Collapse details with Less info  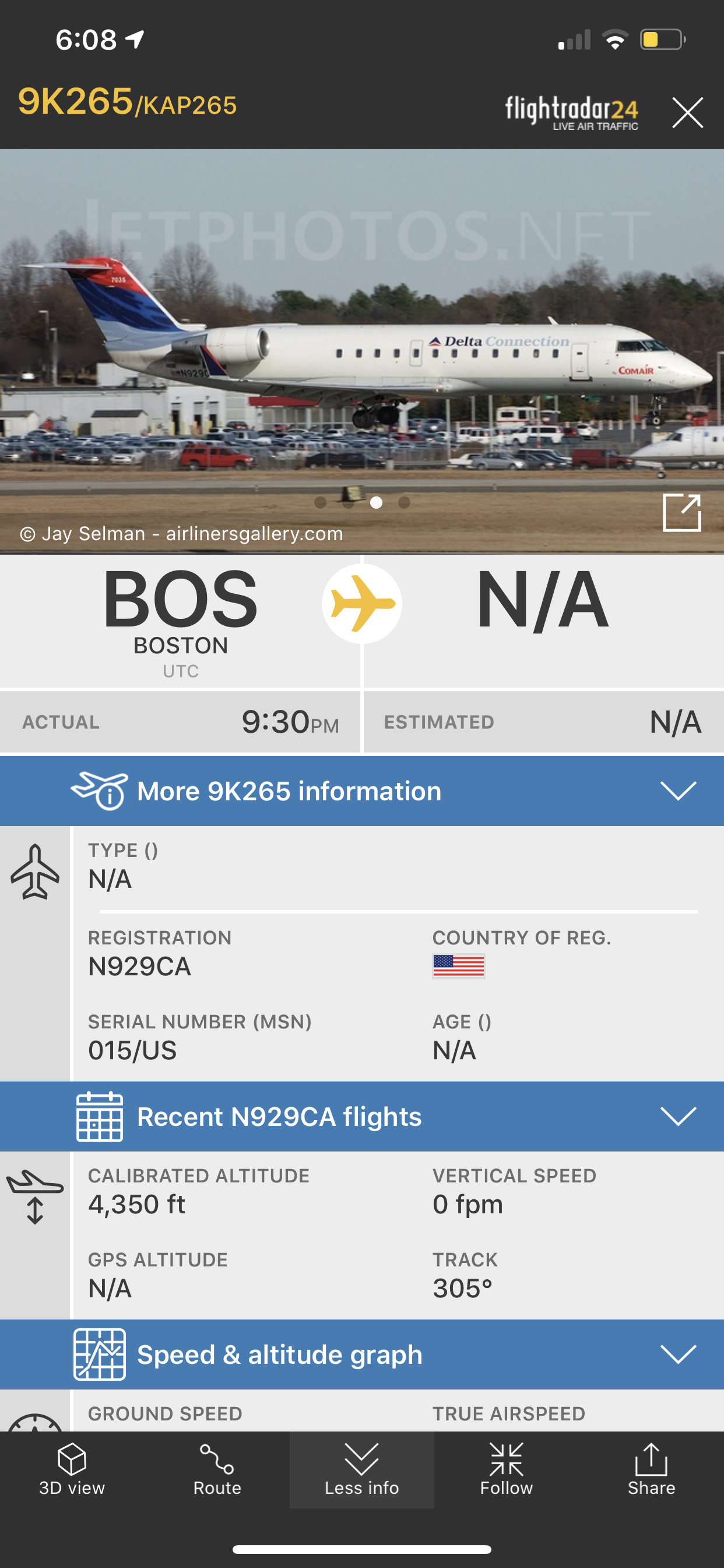(362, 1469)
